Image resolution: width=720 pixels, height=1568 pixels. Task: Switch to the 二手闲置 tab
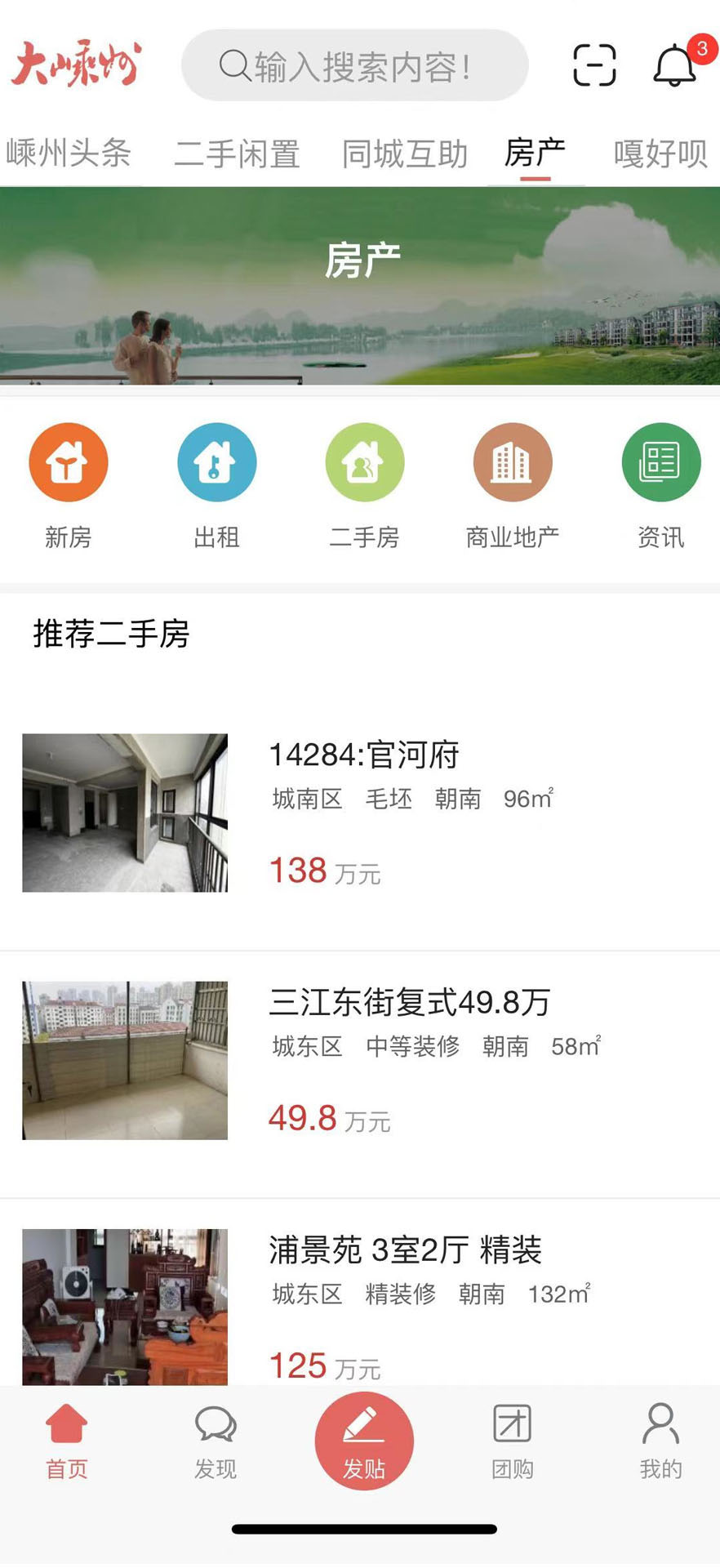tap(238, 154)
